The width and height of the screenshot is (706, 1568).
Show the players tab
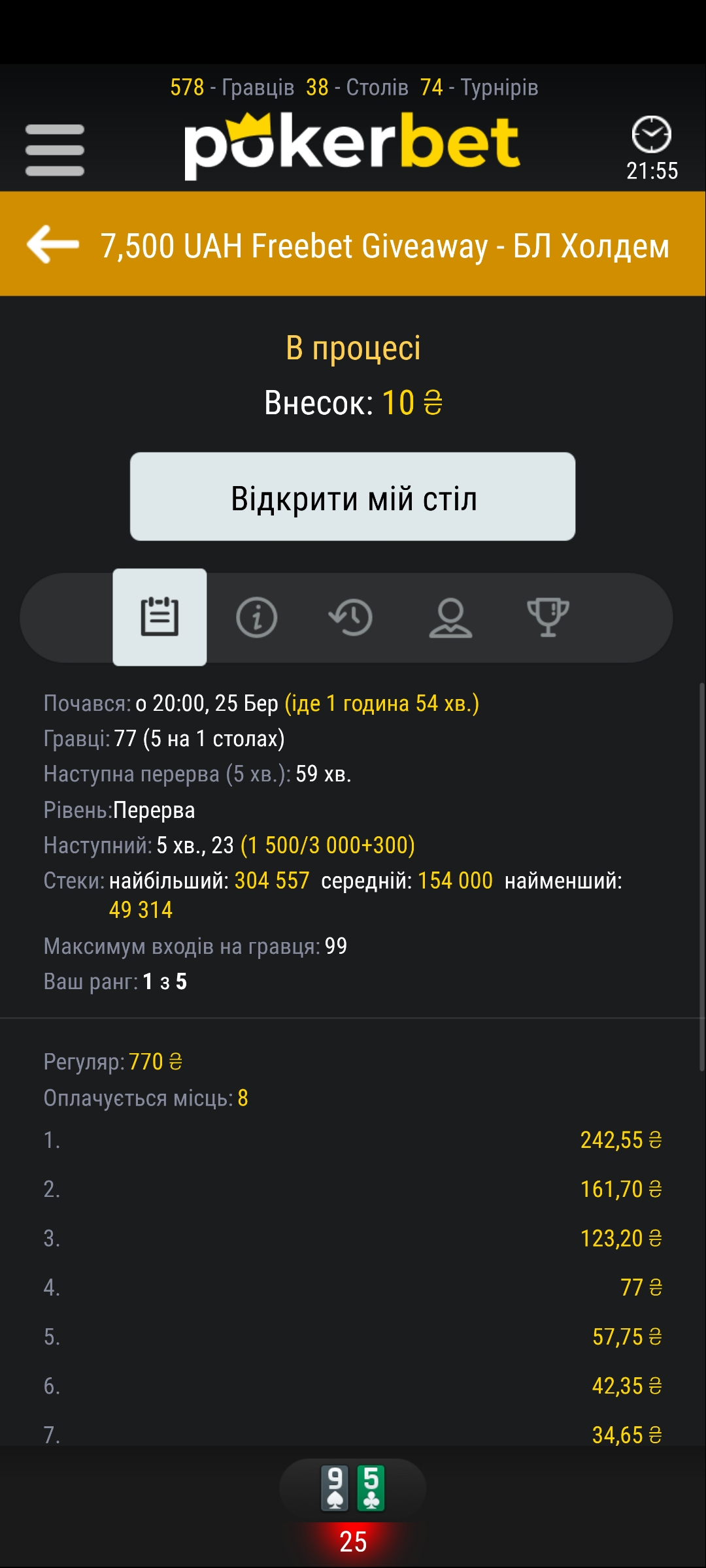[x=450, y=617]
